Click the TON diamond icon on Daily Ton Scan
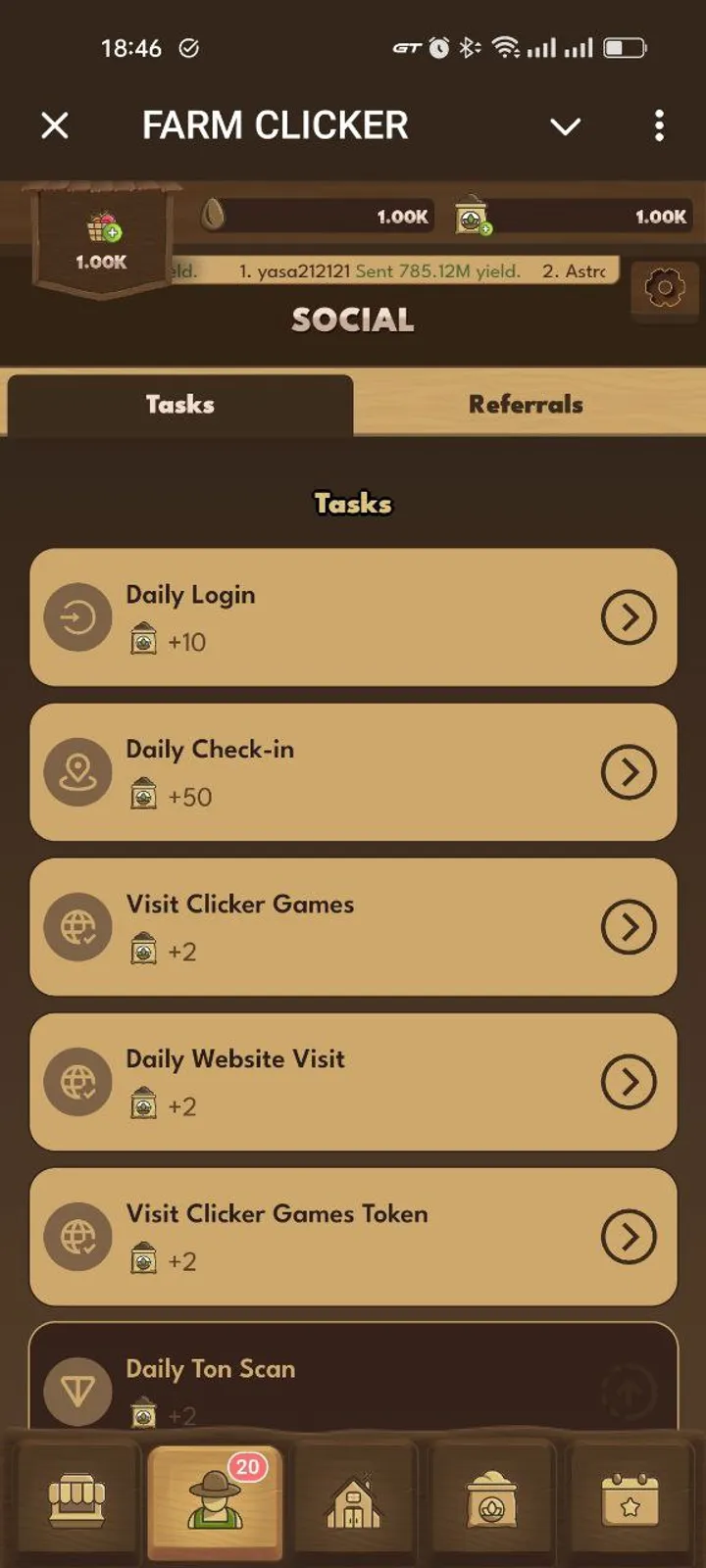 coord(78,1391)
